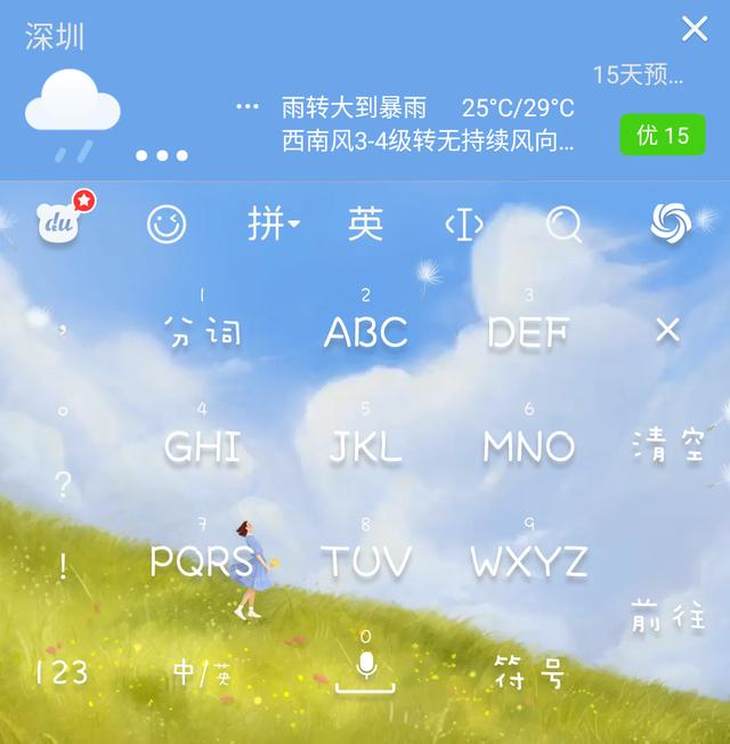Image resolution: width=730 pixels, height=744 pixels.
Task: Open the keyboard search icon
Action: coord(565,226)
